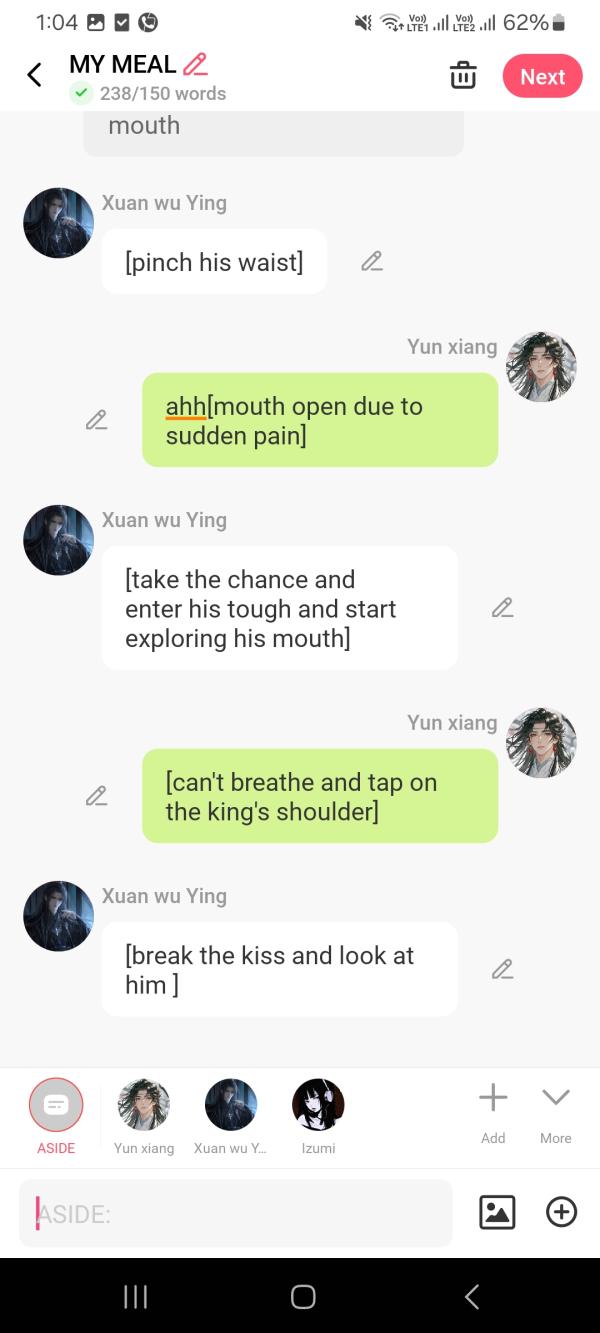Select ASIDE as the speaker
600x1333 pixels.
click(x=56, y=1105)
